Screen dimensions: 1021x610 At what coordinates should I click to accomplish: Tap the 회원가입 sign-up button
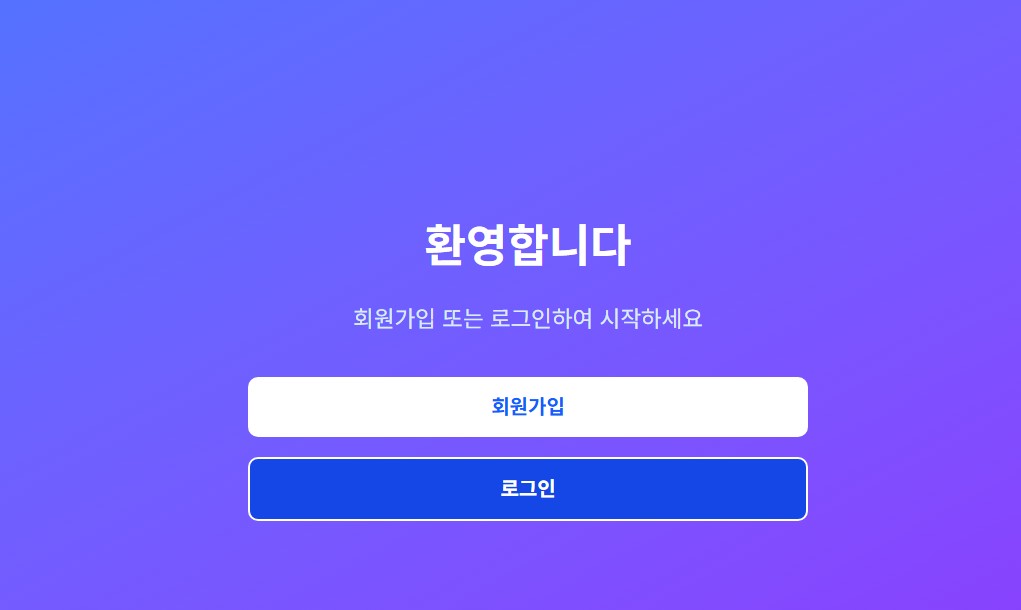pyautogui.click(x=527, y=407)
